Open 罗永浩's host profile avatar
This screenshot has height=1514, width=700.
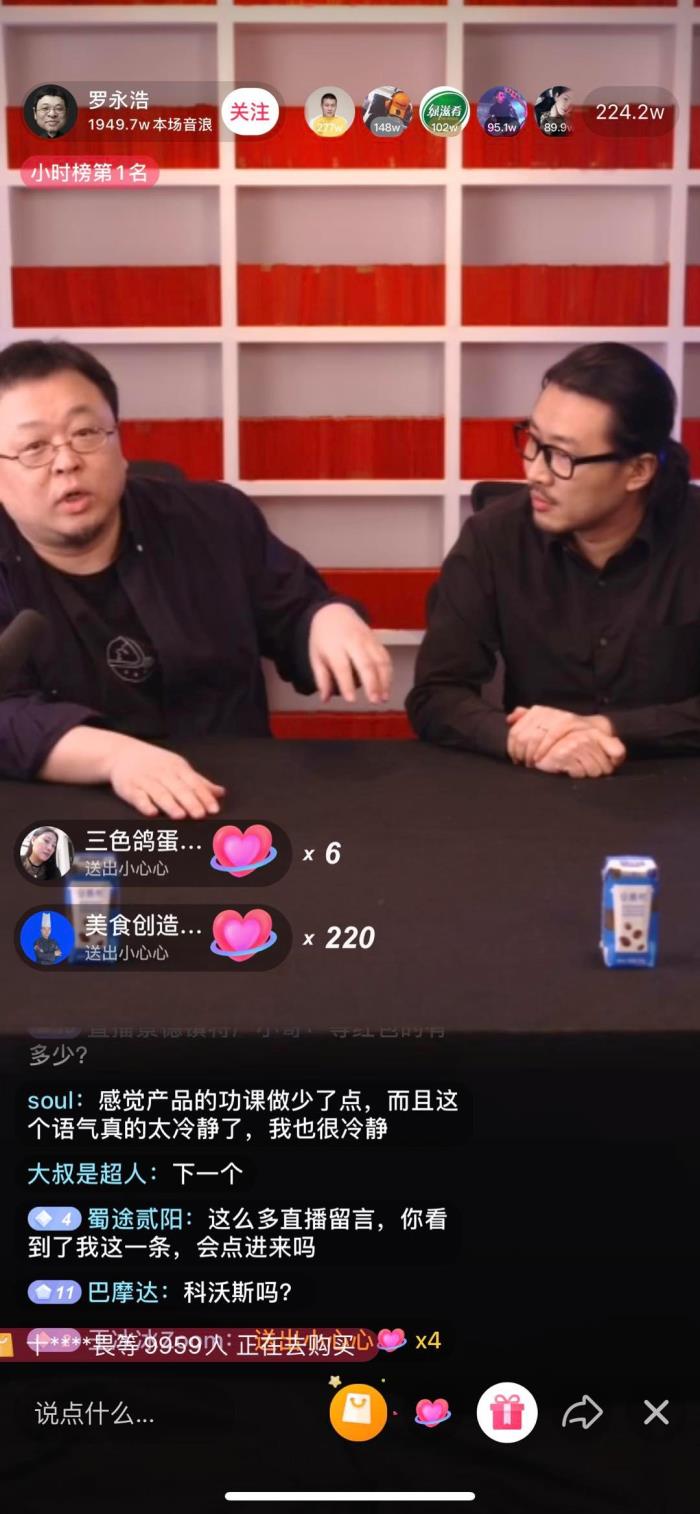(x=50, y=111)
